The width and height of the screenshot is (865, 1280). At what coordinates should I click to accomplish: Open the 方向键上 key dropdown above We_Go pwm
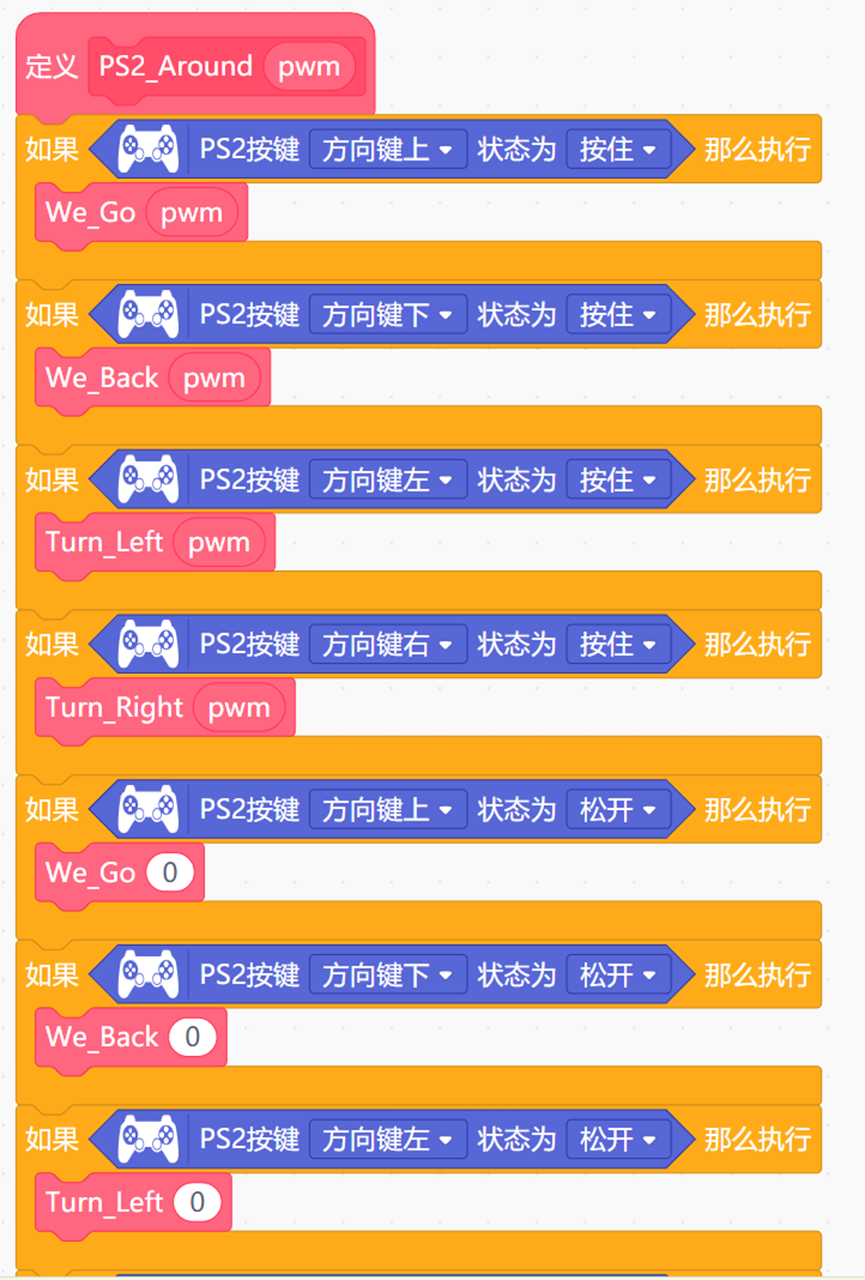[387, 150]
